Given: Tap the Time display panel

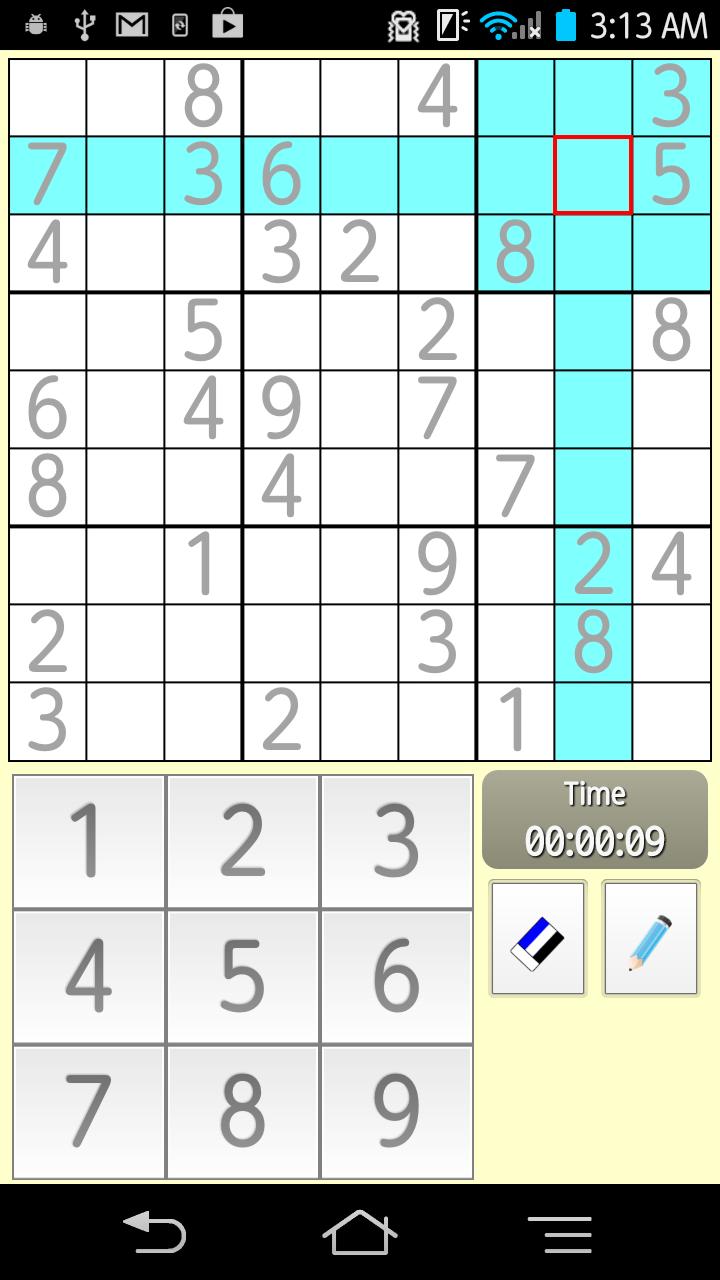Looking at the screenshot, I should click(x=594, y=818).
